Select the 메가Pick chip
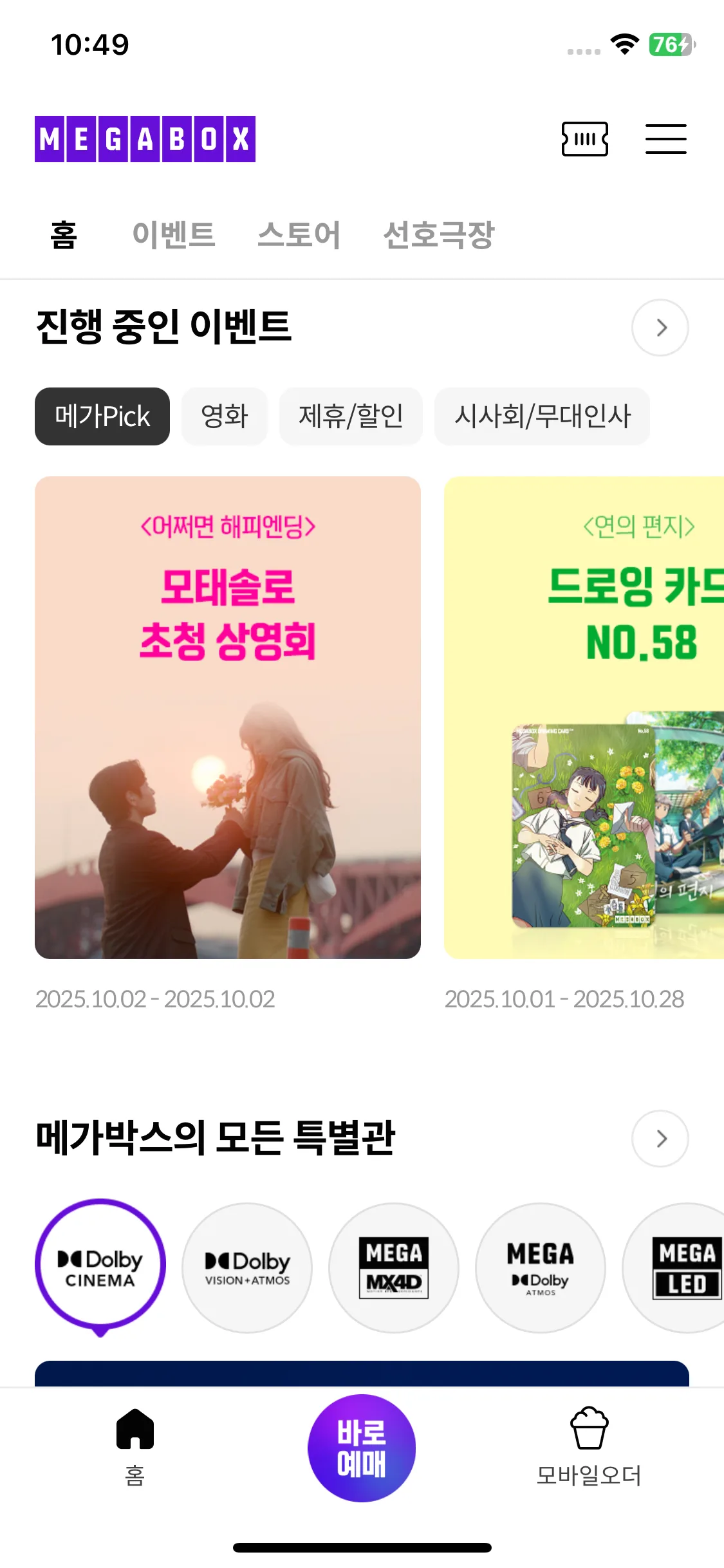This screenshot has height=1568, width=724. [102, 416]
